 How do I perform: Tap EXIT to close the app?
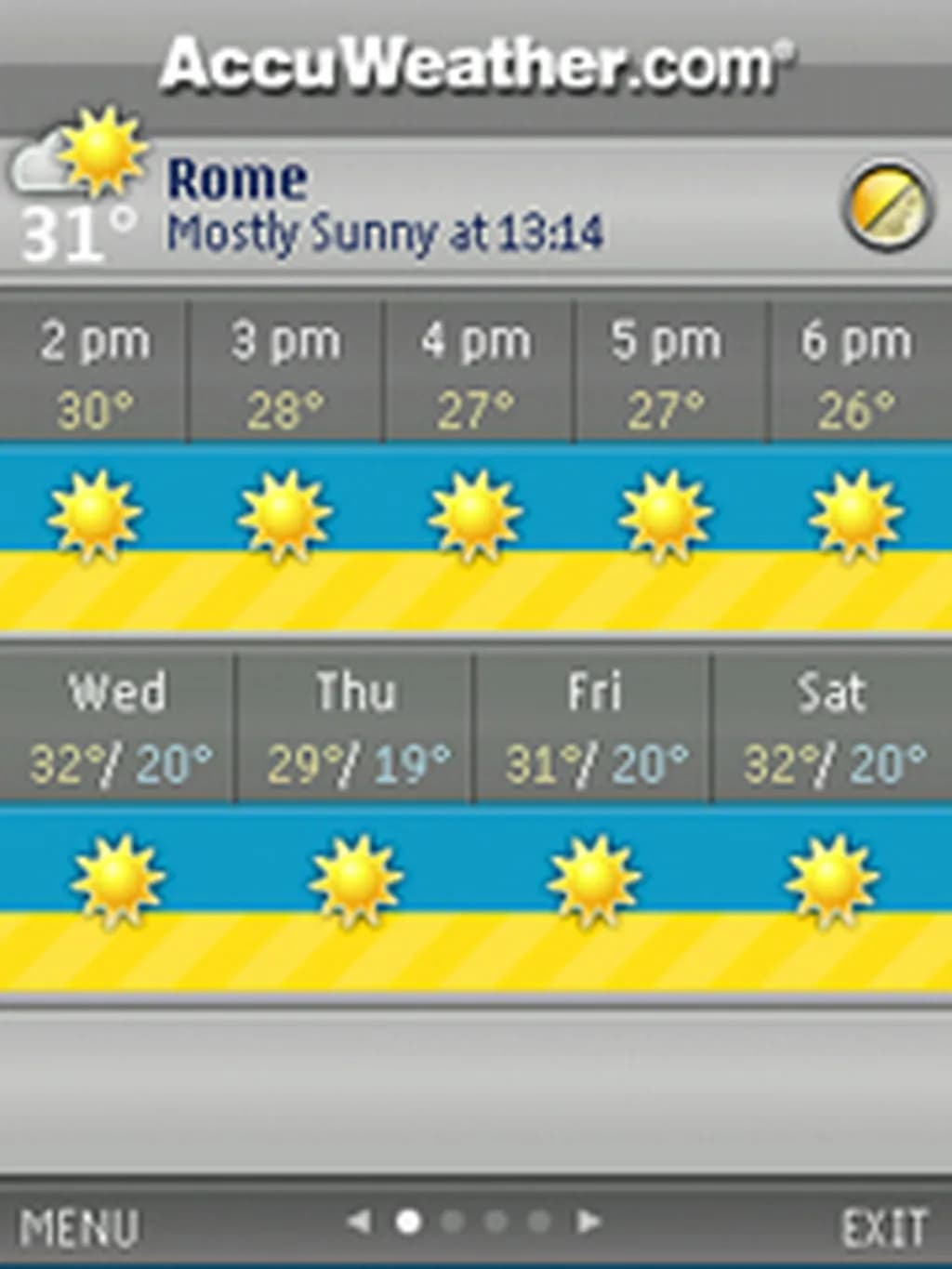click(884, 1227)
